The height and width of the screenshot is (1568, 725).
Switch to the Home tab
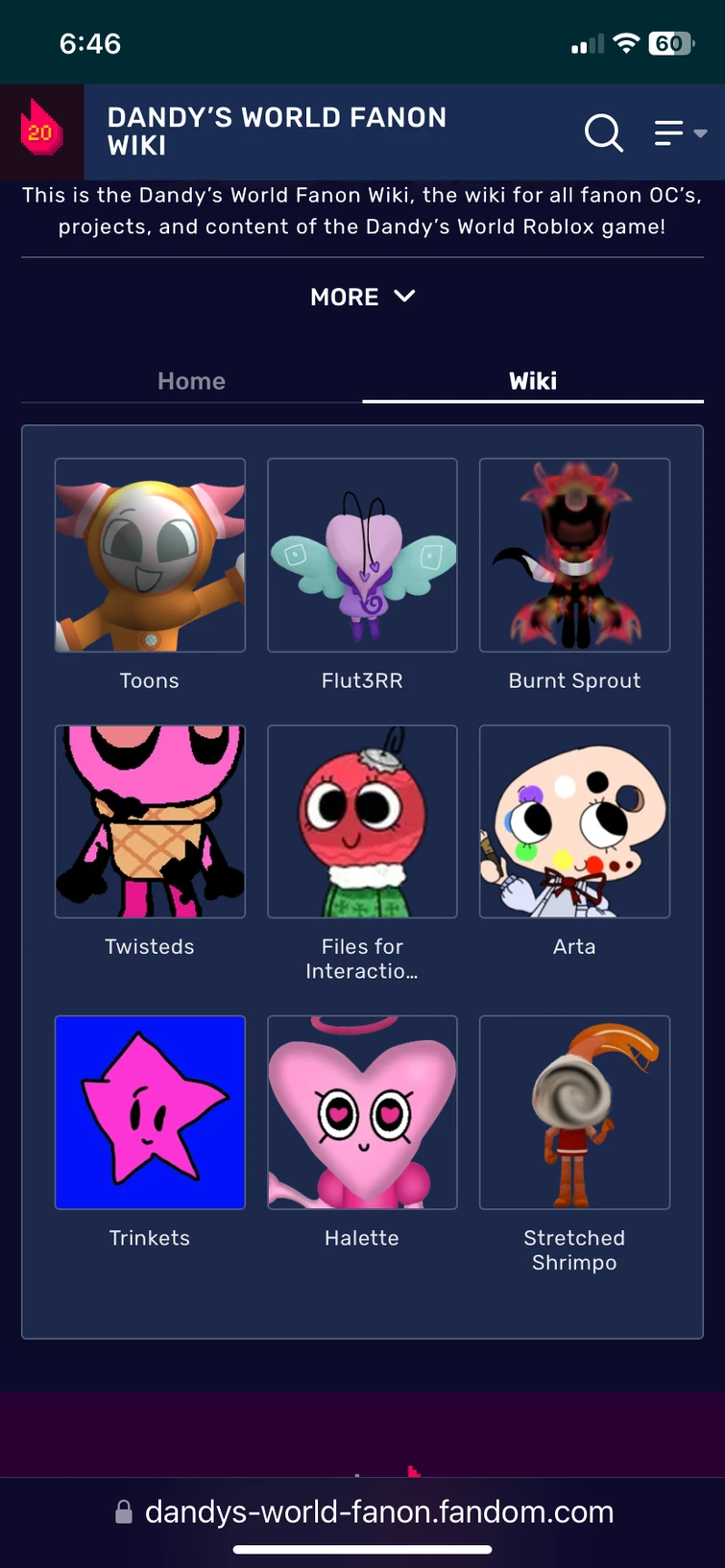tap(191, 381)
